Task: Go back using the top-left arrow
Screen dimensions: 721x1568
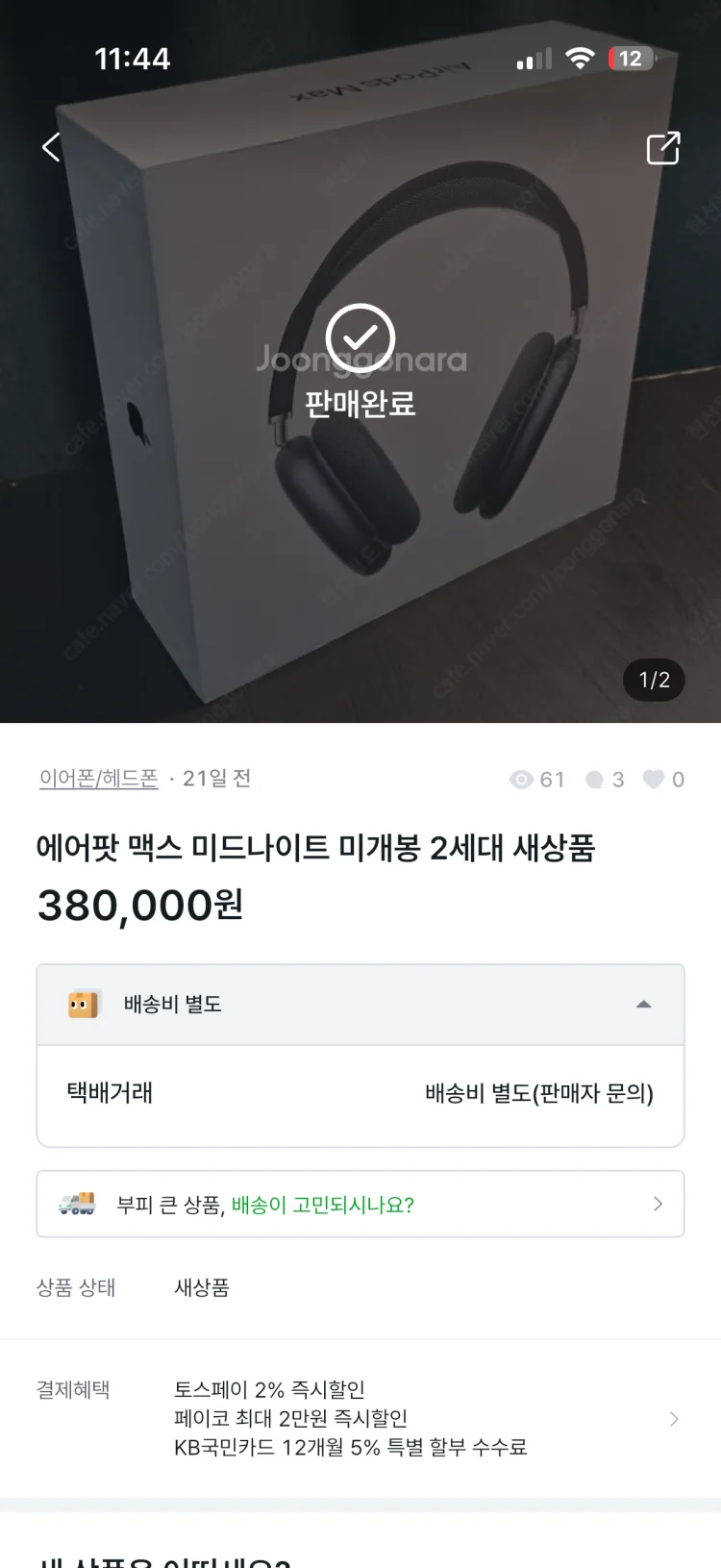Action: (52, 147)
